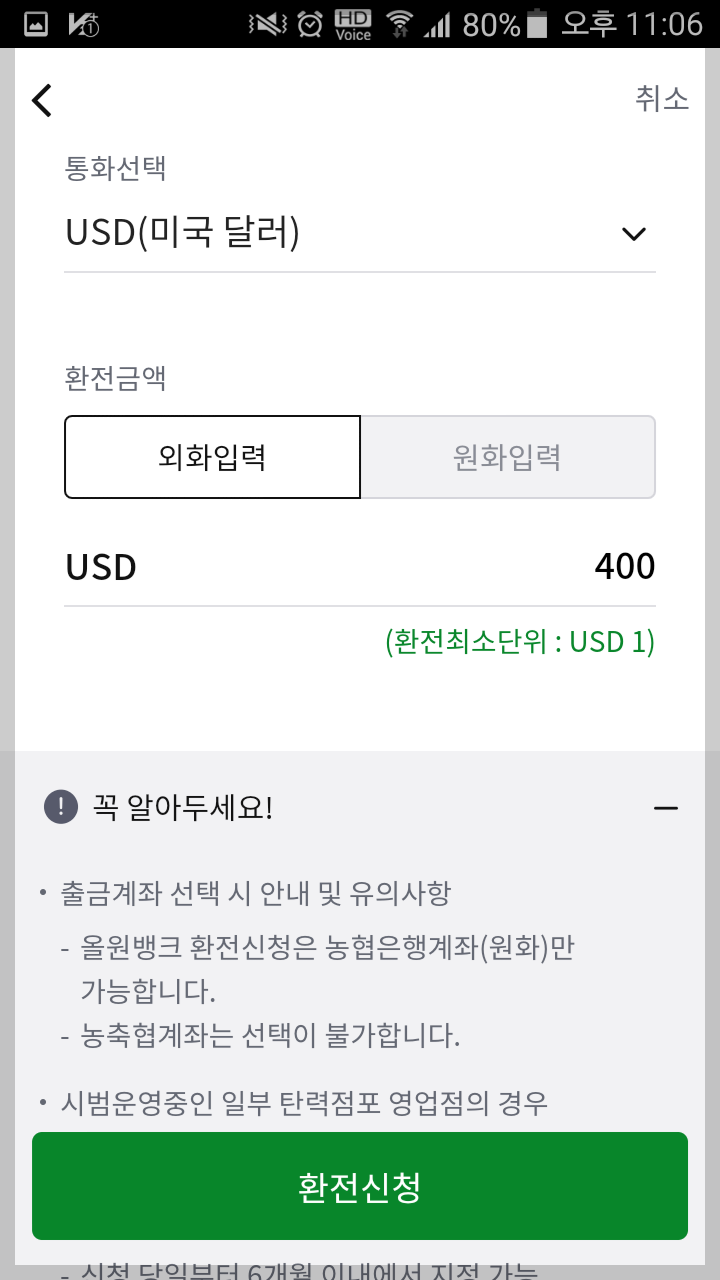Collapse the 꼭 알아두세요 notice section
Viewport: 720px width, 1280px height.
(x=666, y=806)
